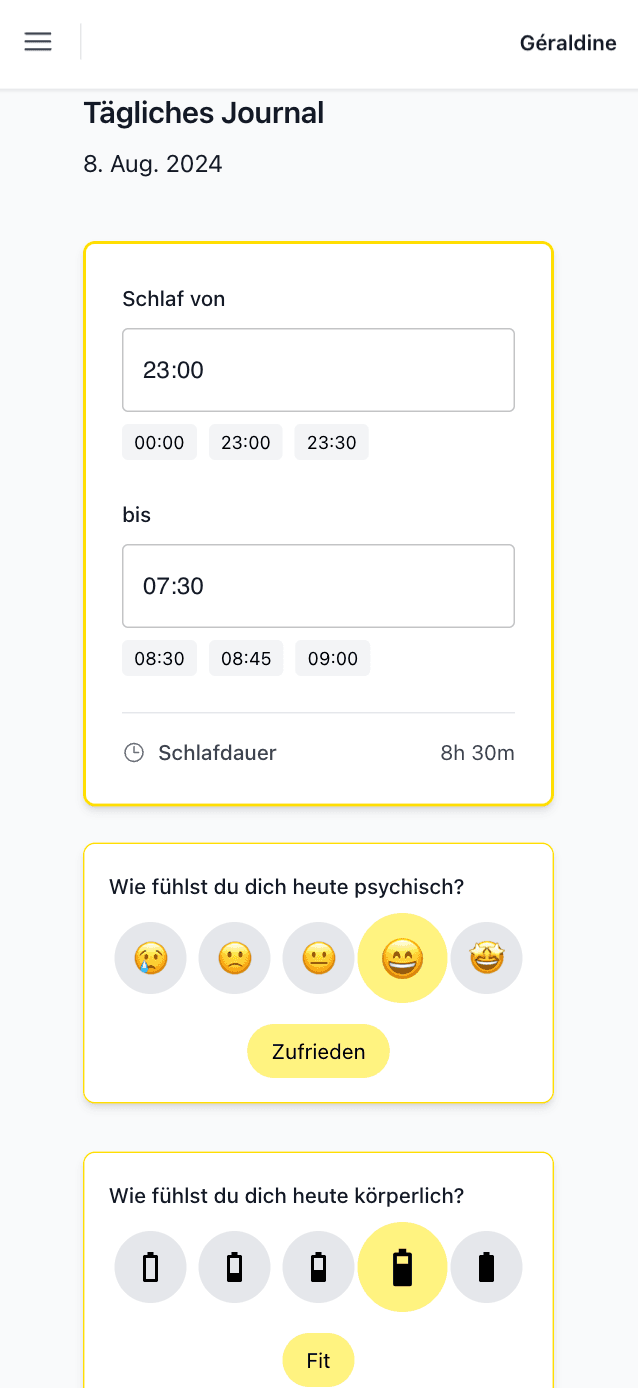Choose the full battery energy level
This screenshot has width=638, height=1388.
pyautogui.click(x=486, y=1267)
